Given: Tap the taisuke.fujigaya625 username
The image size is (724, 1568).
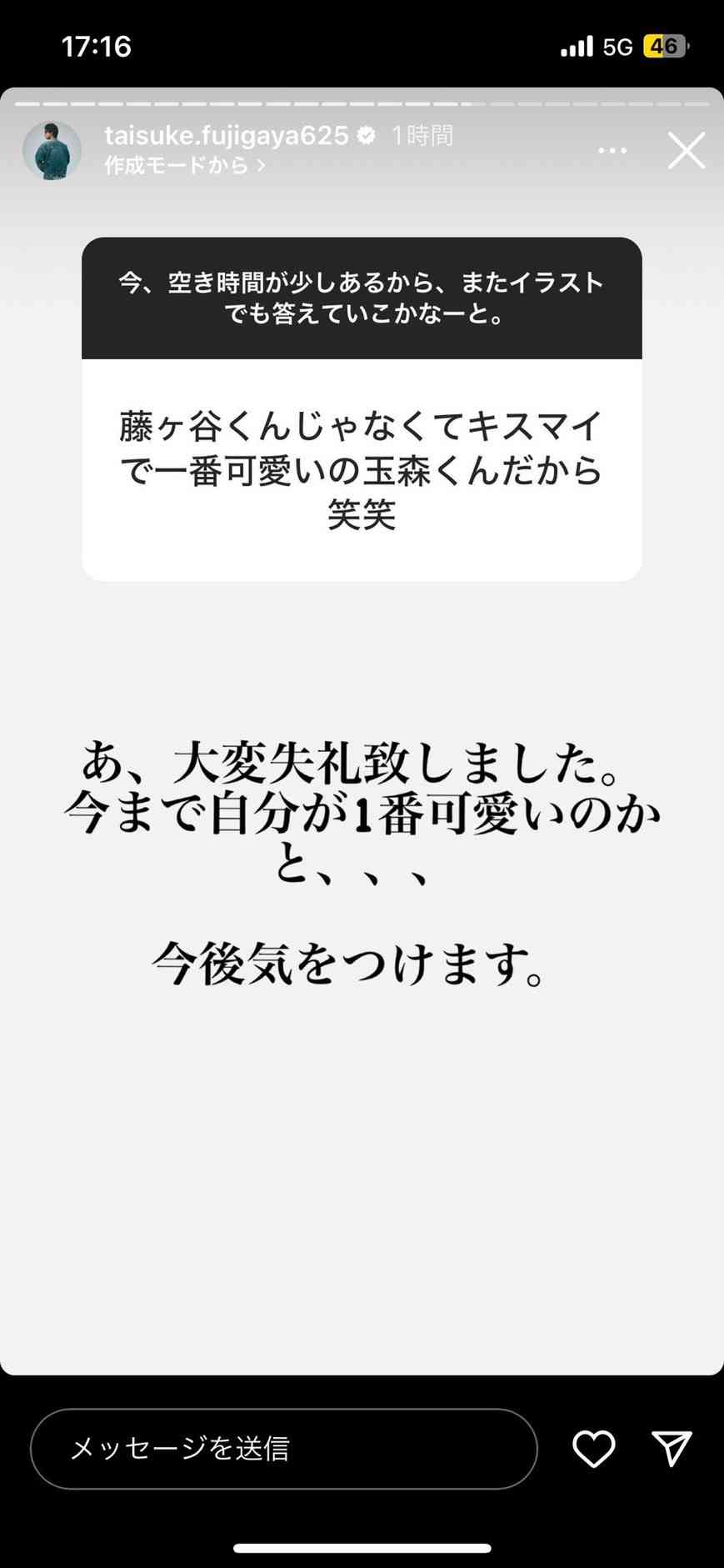Looking at the screenshot, I should tap(226, 135).
